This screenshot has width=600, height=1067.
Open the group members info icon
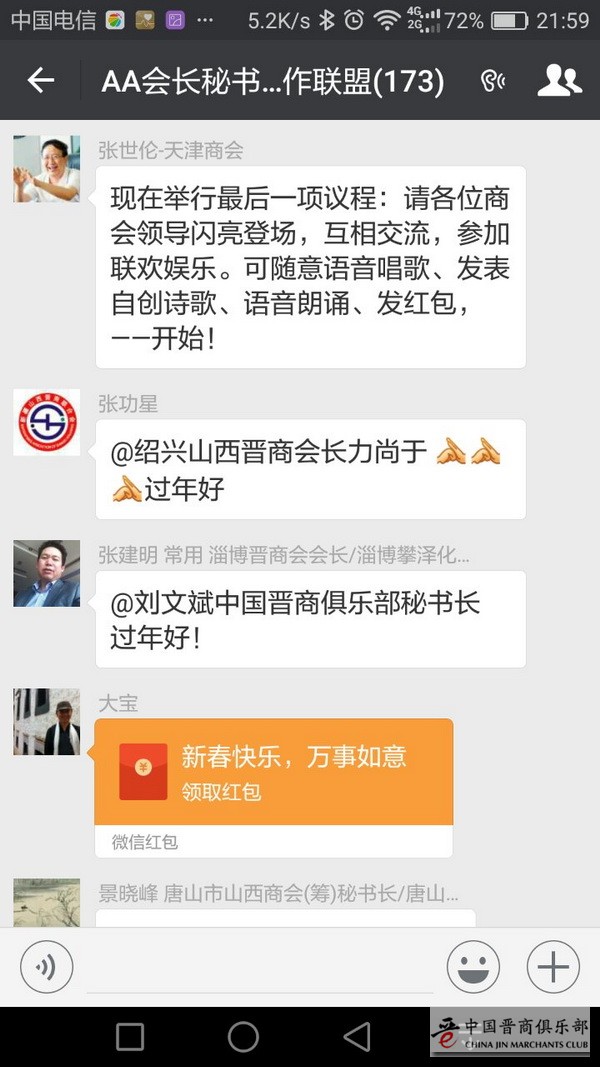(x=559, y=81)
